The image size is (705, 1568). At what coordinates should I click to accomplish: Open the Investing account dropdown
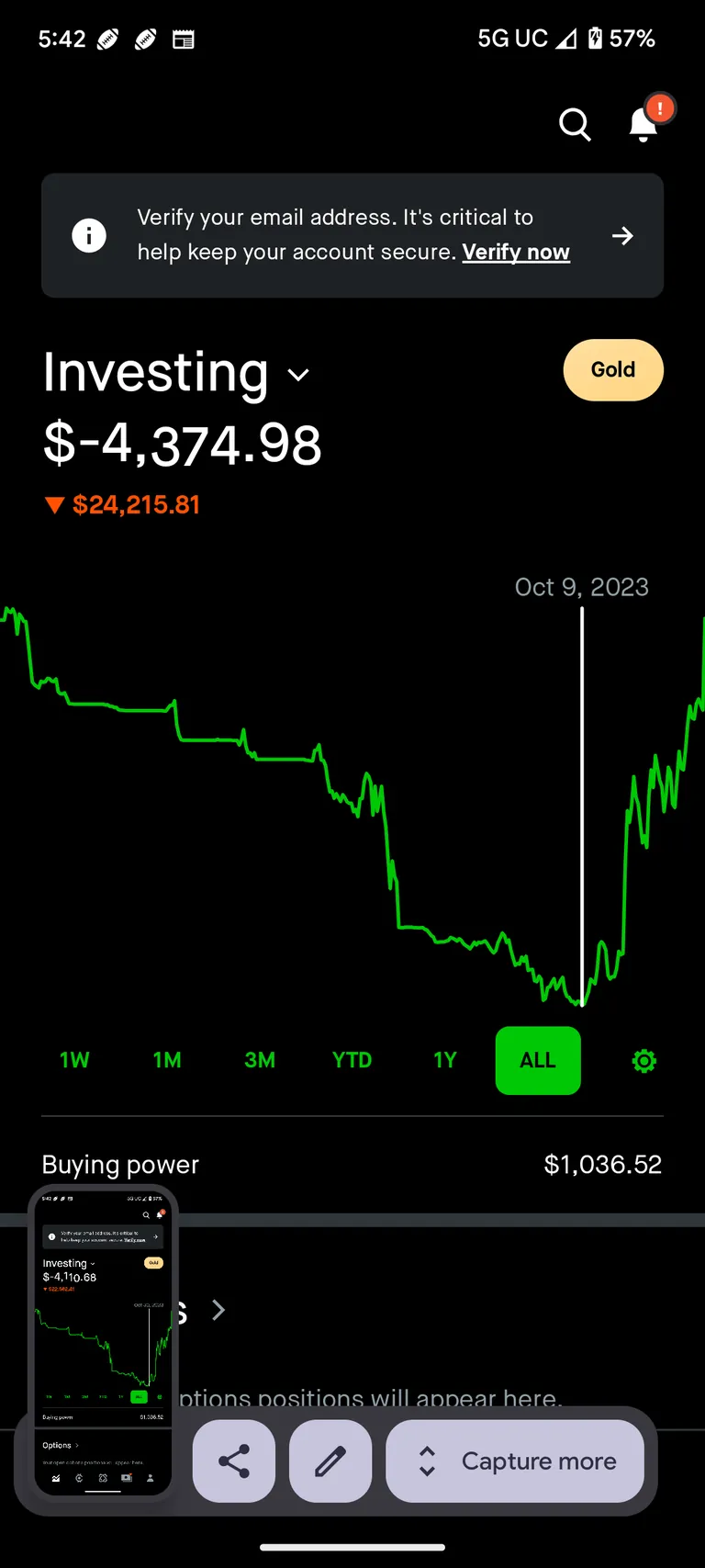(x=297, y=375)
